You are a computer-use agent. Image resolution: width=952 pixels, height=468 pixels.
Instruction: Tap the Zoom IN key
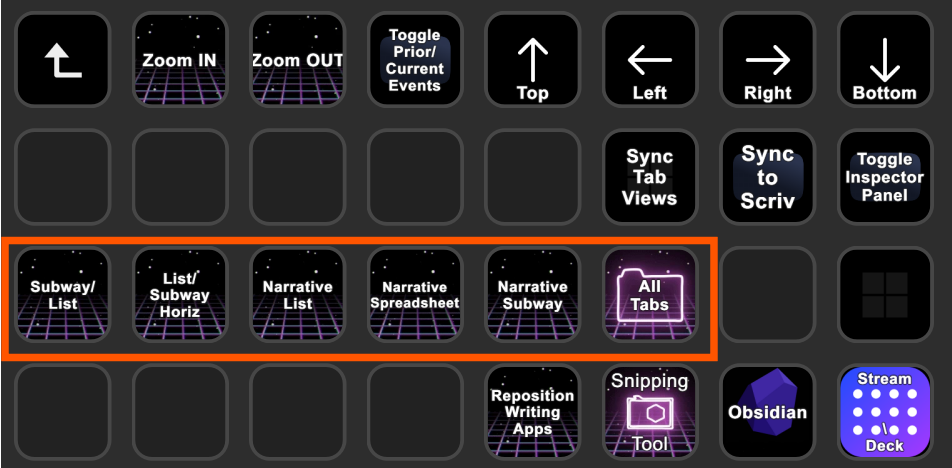point(179,60)
